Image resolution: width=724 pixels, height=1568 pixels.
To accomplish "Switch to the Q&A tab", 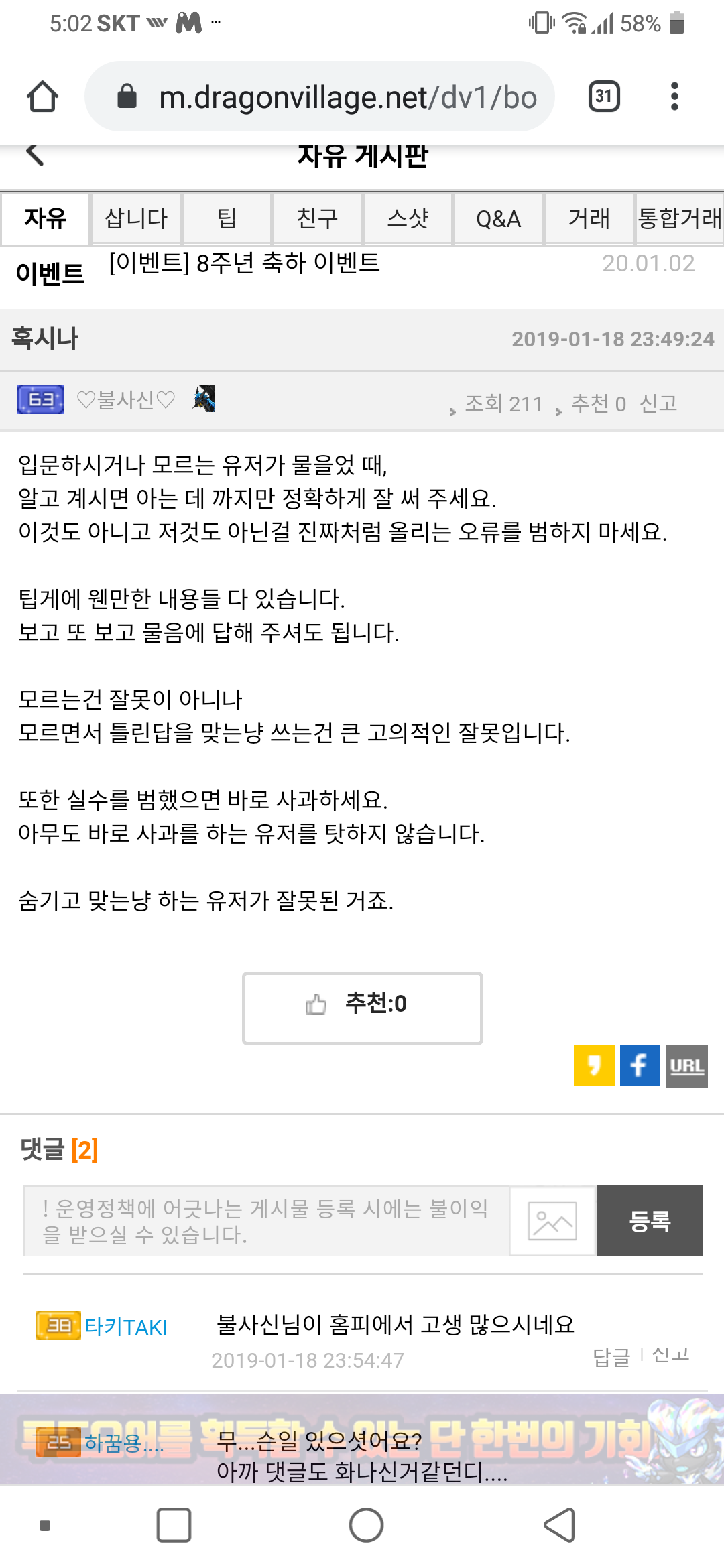I will 498,218.
